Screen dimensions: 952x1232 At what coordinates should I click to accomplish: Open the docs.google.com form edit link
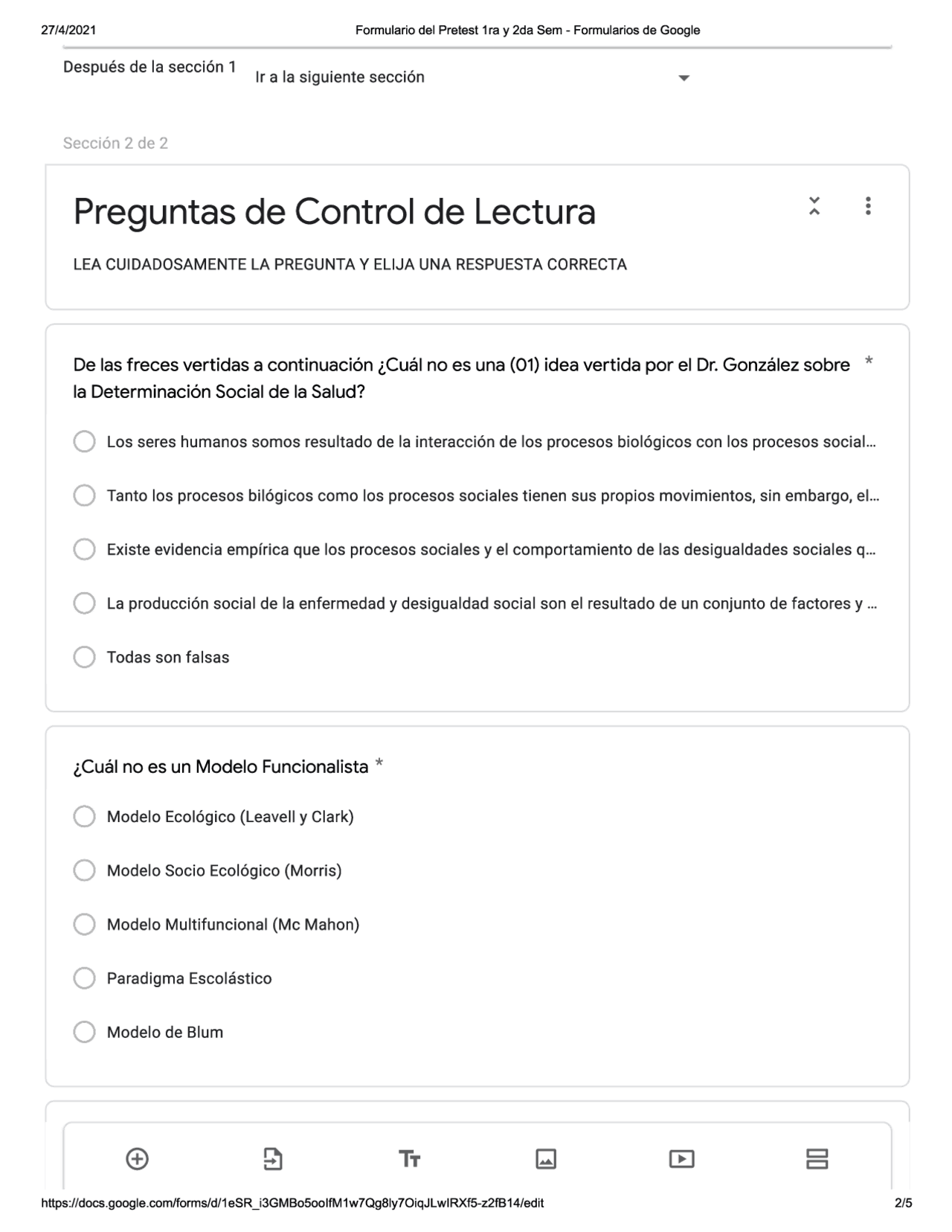point(293,1204)
